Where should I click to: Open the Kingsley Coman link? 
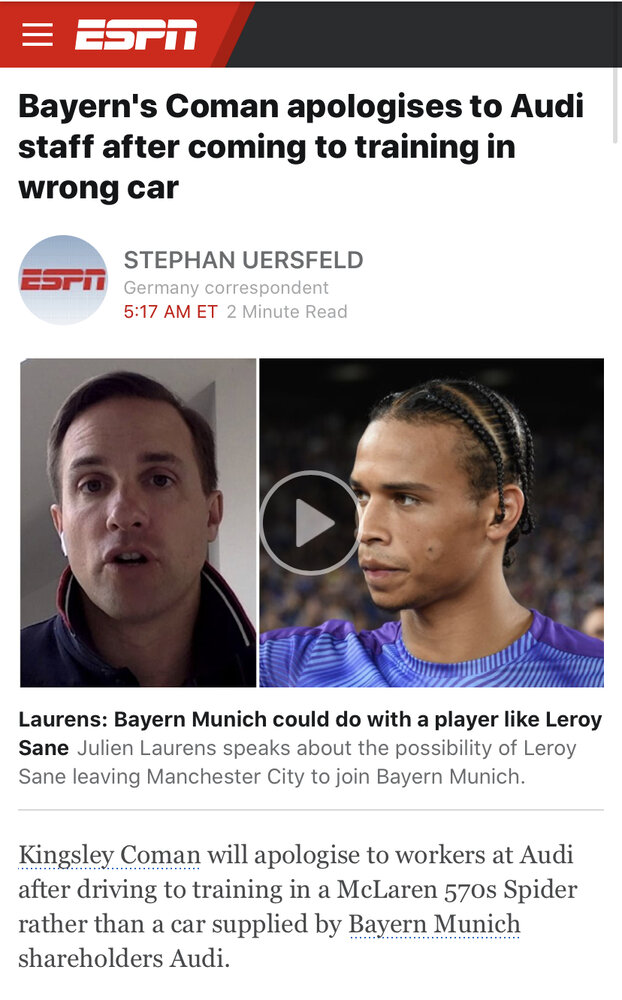(110, 856)
